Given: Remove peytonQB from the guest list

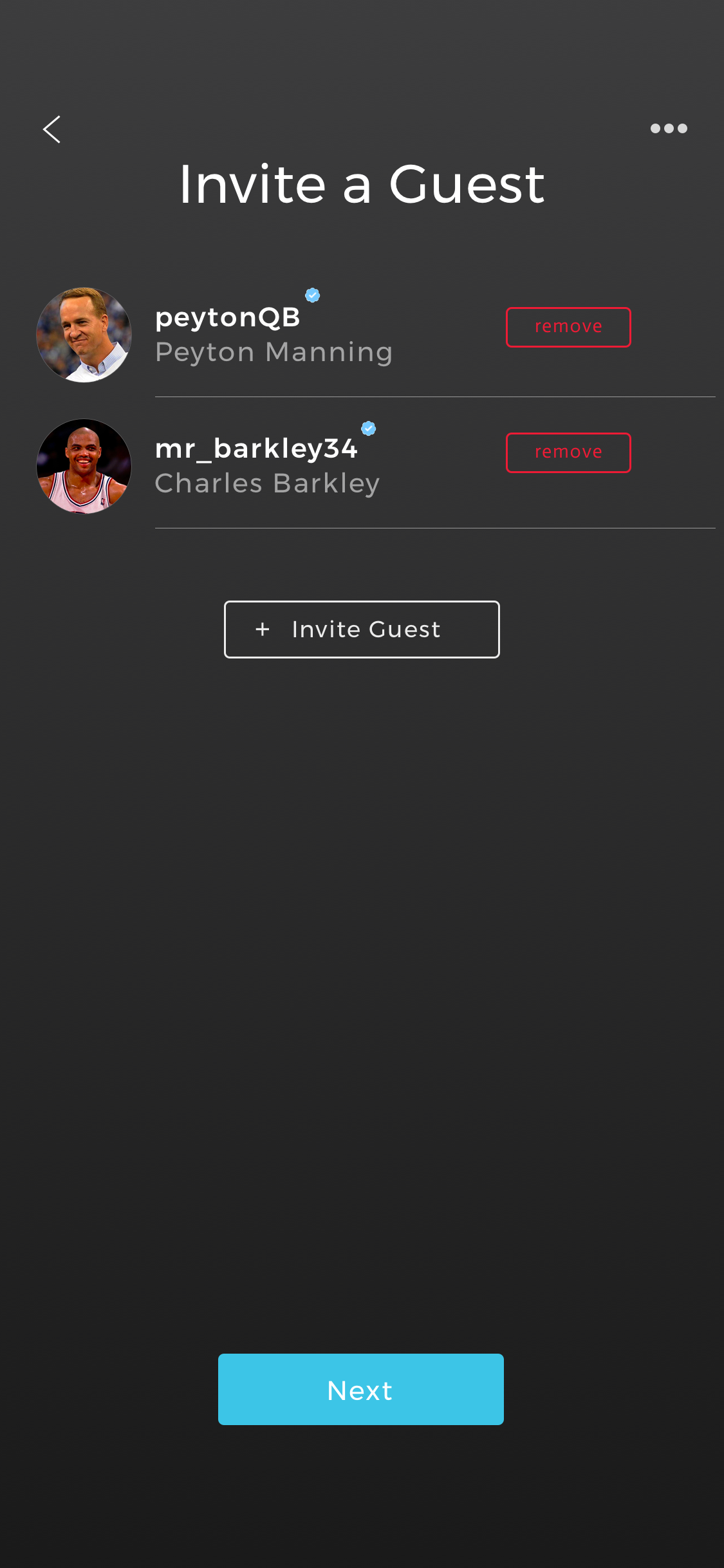Looking at the screenshot, I should point(568,327).
